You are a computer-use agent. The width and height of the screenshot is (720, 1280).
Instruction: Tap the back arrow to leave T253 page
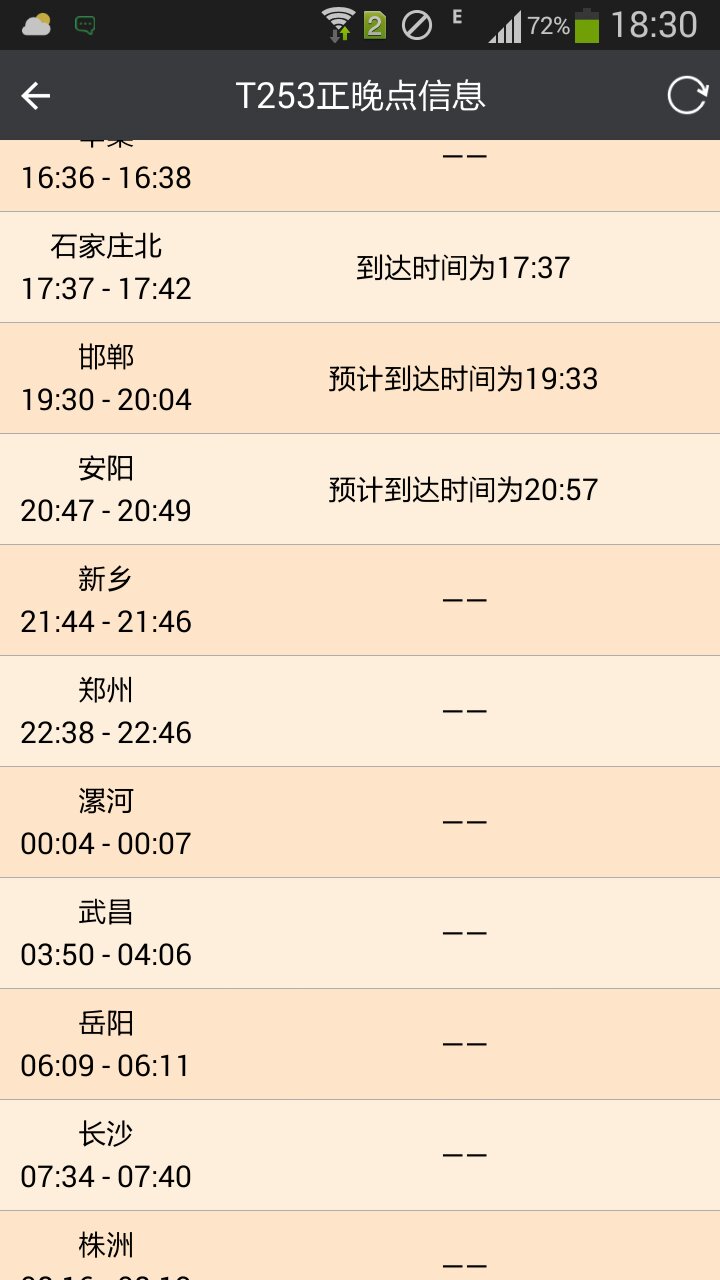[x=36, y=96]
